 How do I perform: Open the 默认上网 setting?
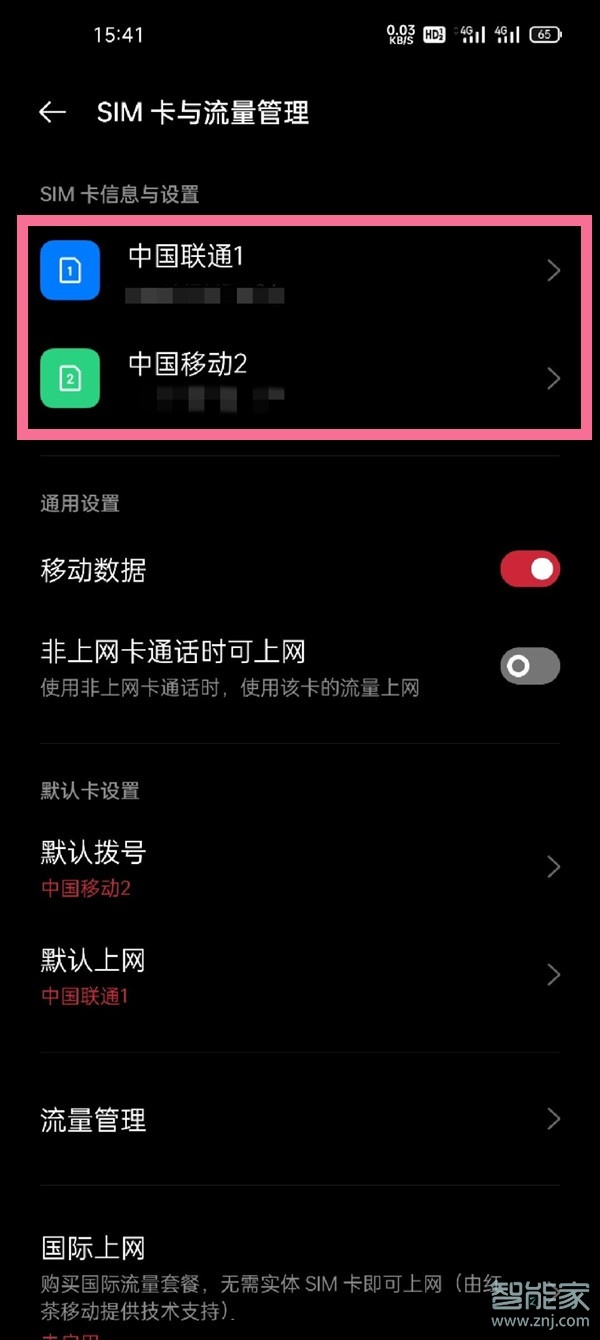coord(300,975)
